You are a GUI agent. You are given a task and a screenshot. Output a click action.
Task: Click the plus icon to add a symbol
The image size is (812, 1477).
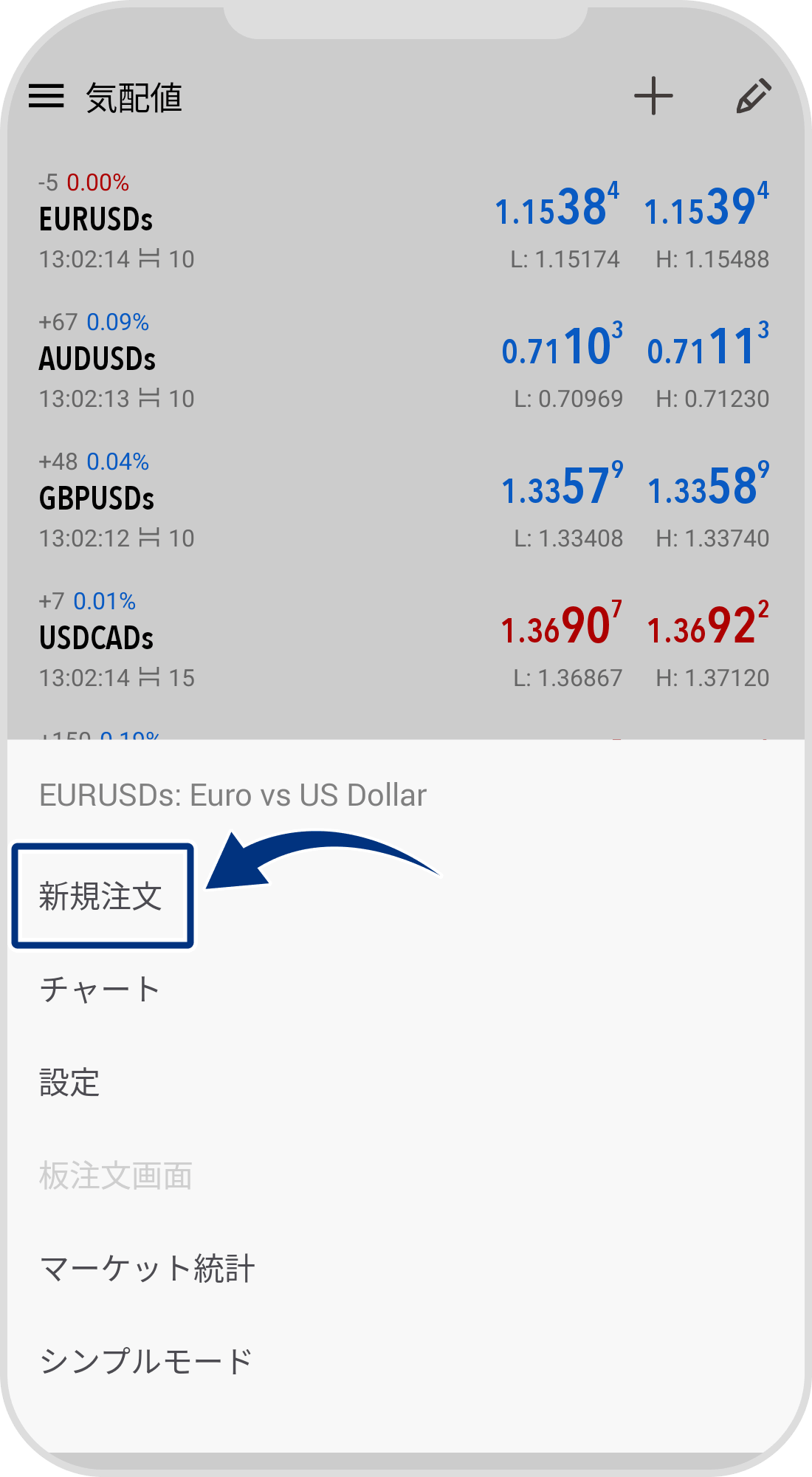click(653, 97)
